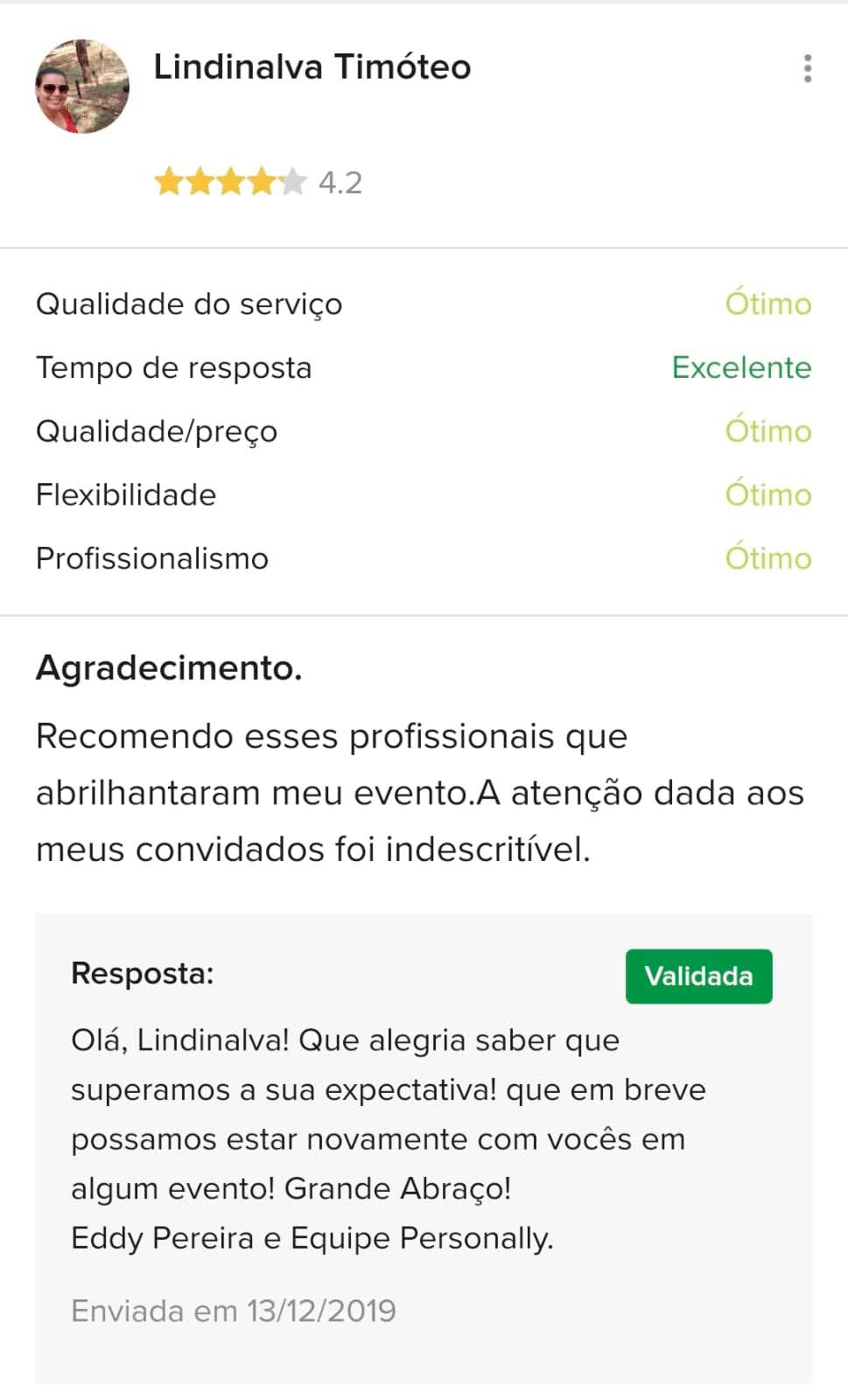View Lindinalva Timóteo's profile photo
Viewport: 848px width, 1400px height.
(82, 87)
